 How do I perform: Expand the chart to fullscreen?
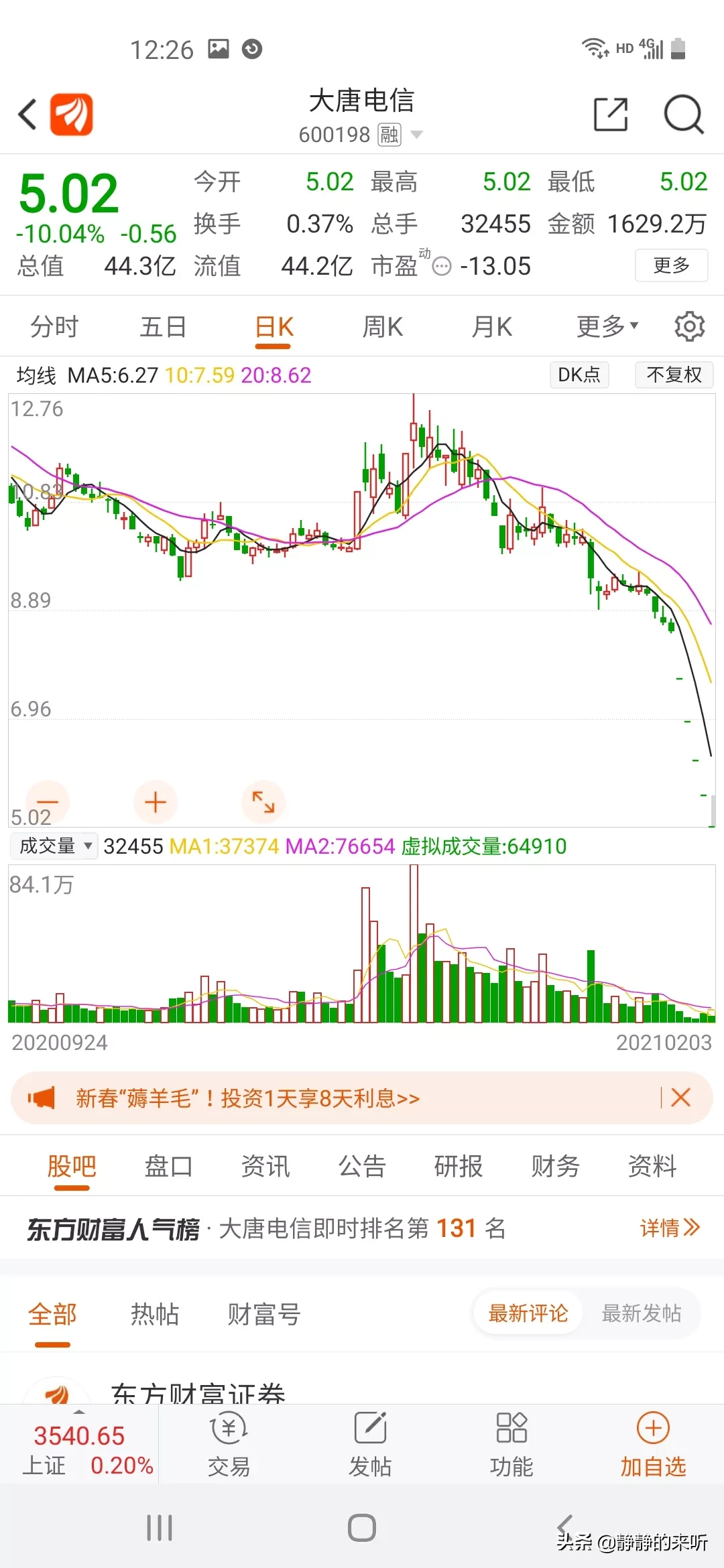(x=263, y=802)
